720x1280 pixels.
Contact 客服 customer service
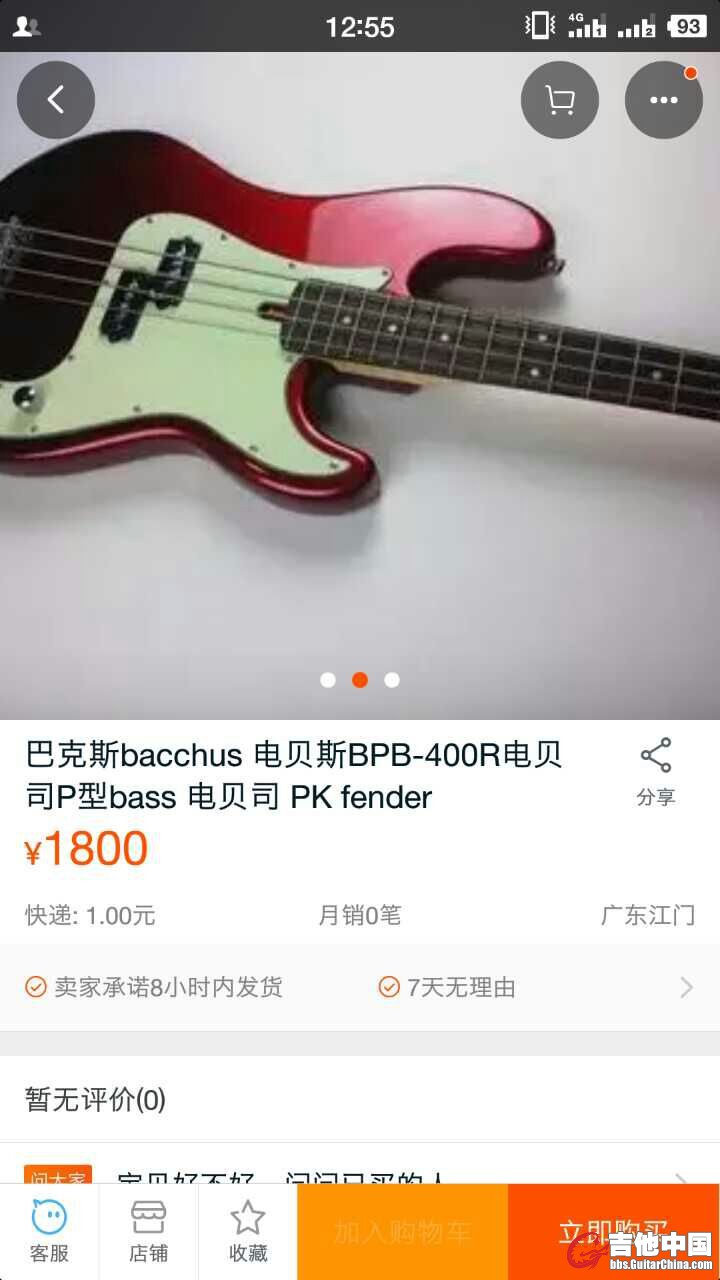[x=49, y=1232]
